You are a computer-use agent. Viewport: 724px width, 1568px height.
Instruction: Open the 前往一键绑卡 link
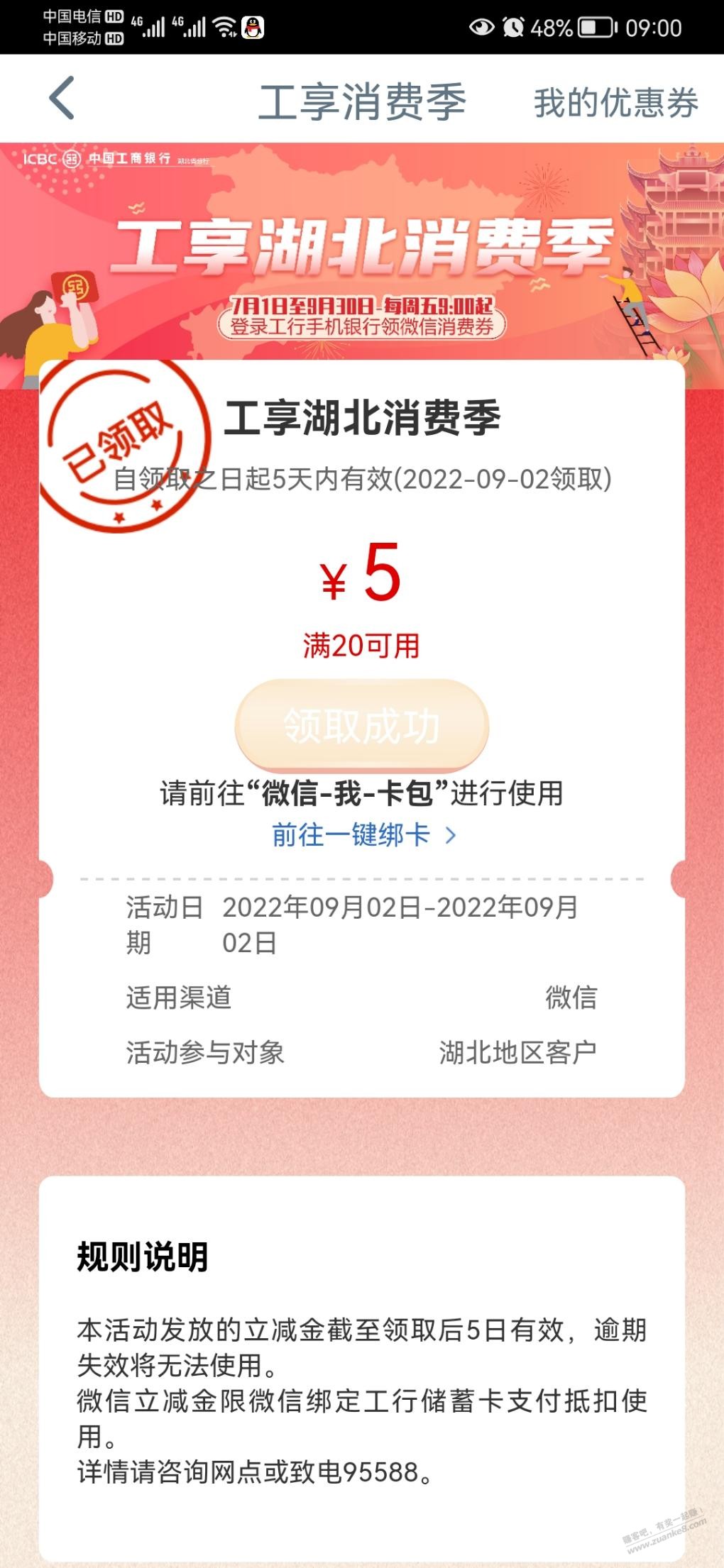tap(363, 835)
